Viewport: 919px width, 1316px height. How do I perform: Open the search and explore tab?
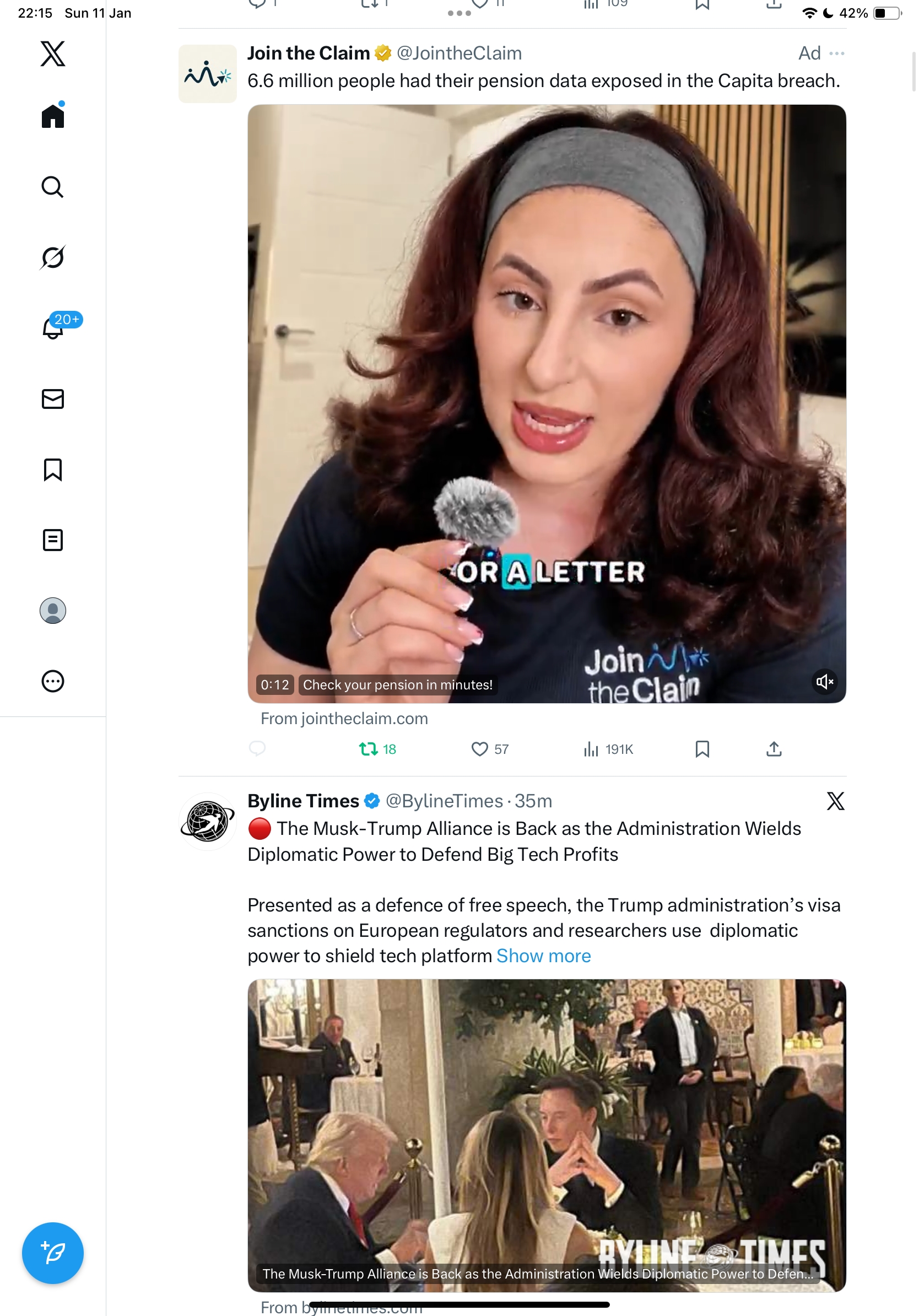point(53,187)
